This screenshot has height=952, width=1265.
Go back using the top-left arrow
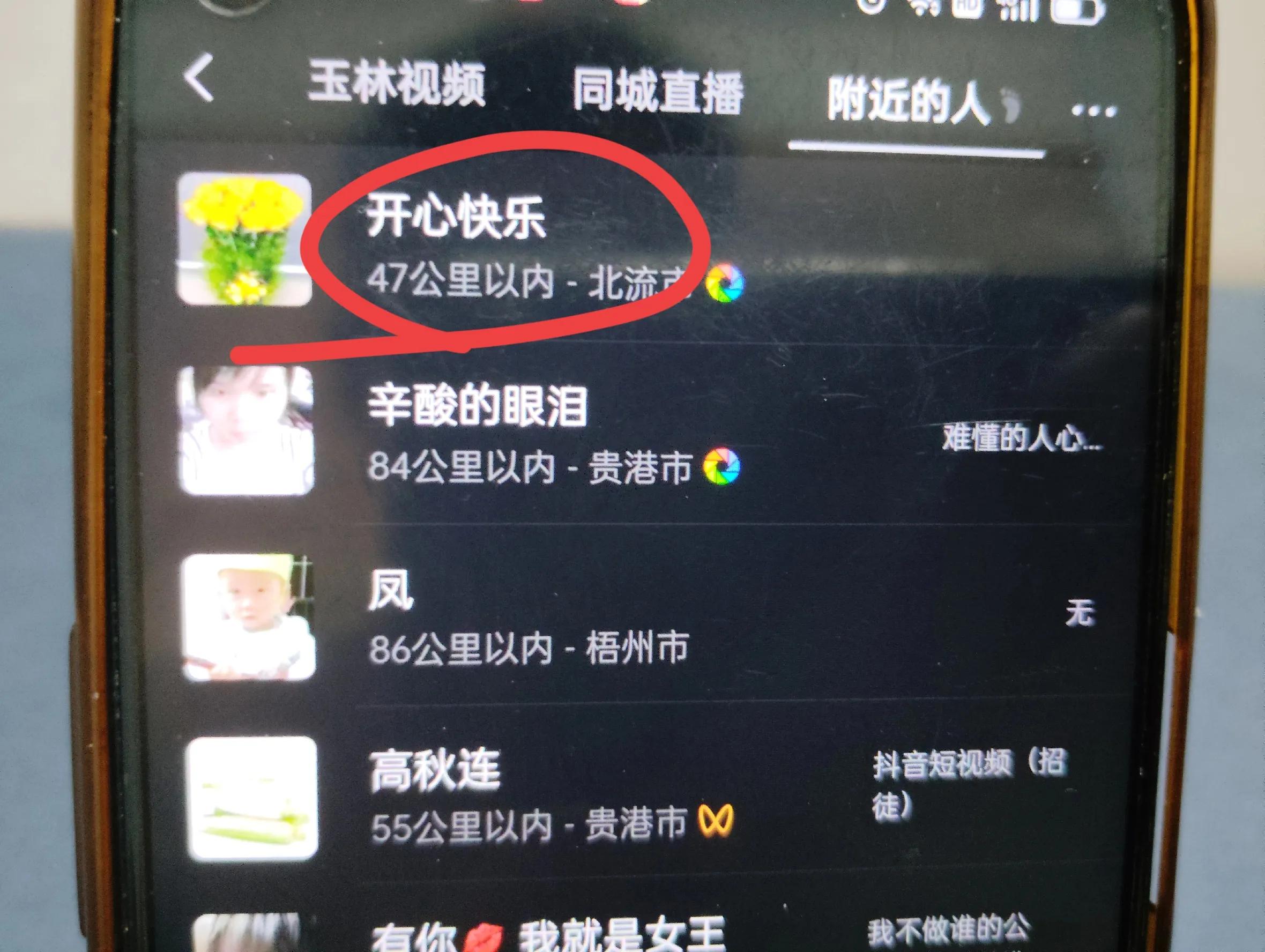(x=199, y=78)
